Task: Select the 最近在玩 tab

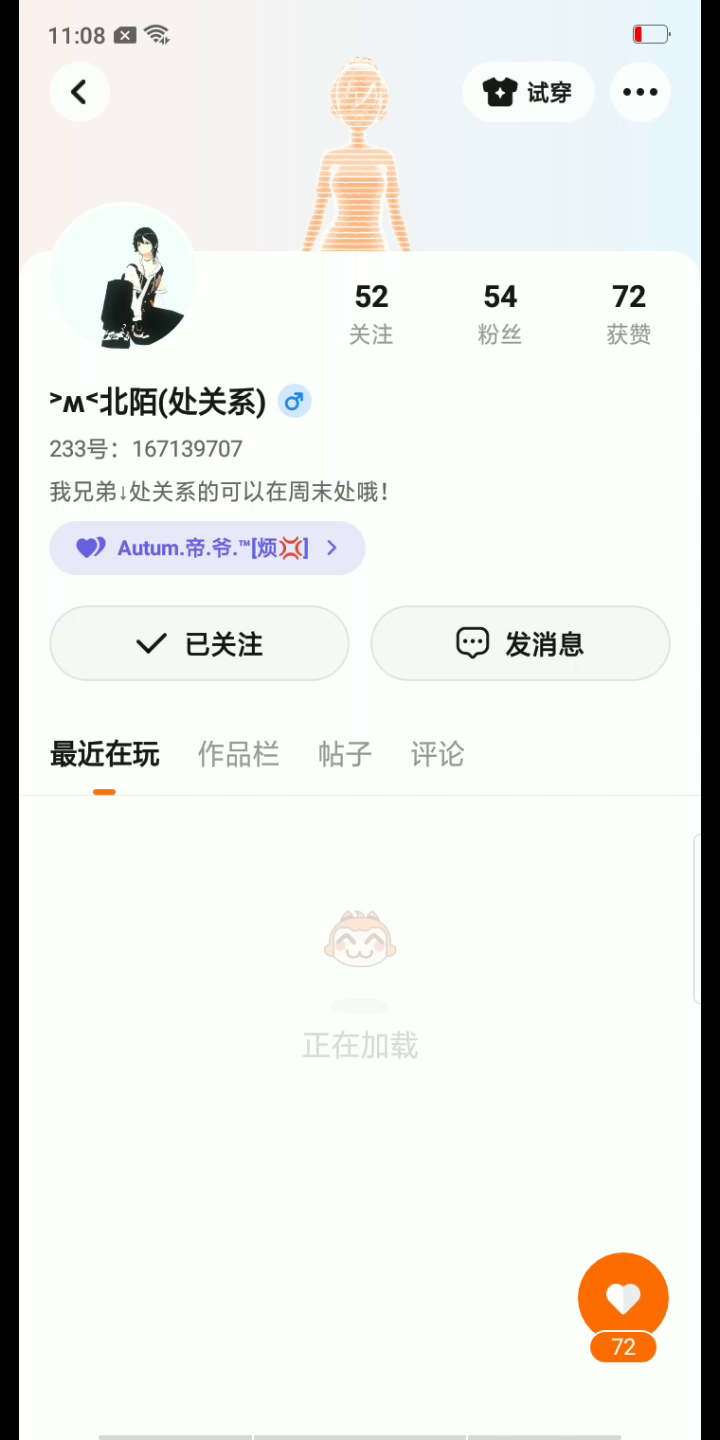Action: pos(105,755)
